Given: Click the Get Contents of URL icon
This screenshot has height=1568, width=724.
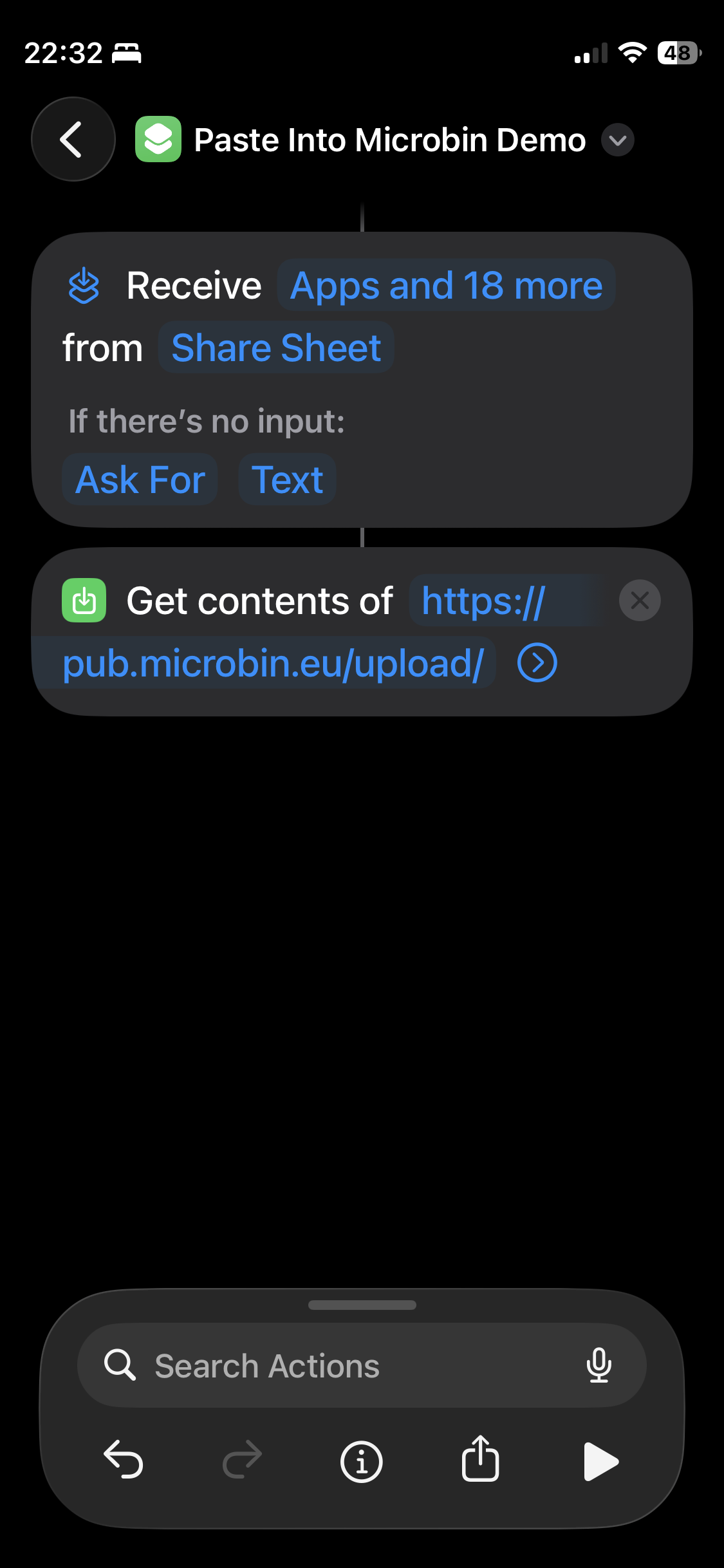Looking at the screenshot, I should pyautogui.click(x=83, y=600).
